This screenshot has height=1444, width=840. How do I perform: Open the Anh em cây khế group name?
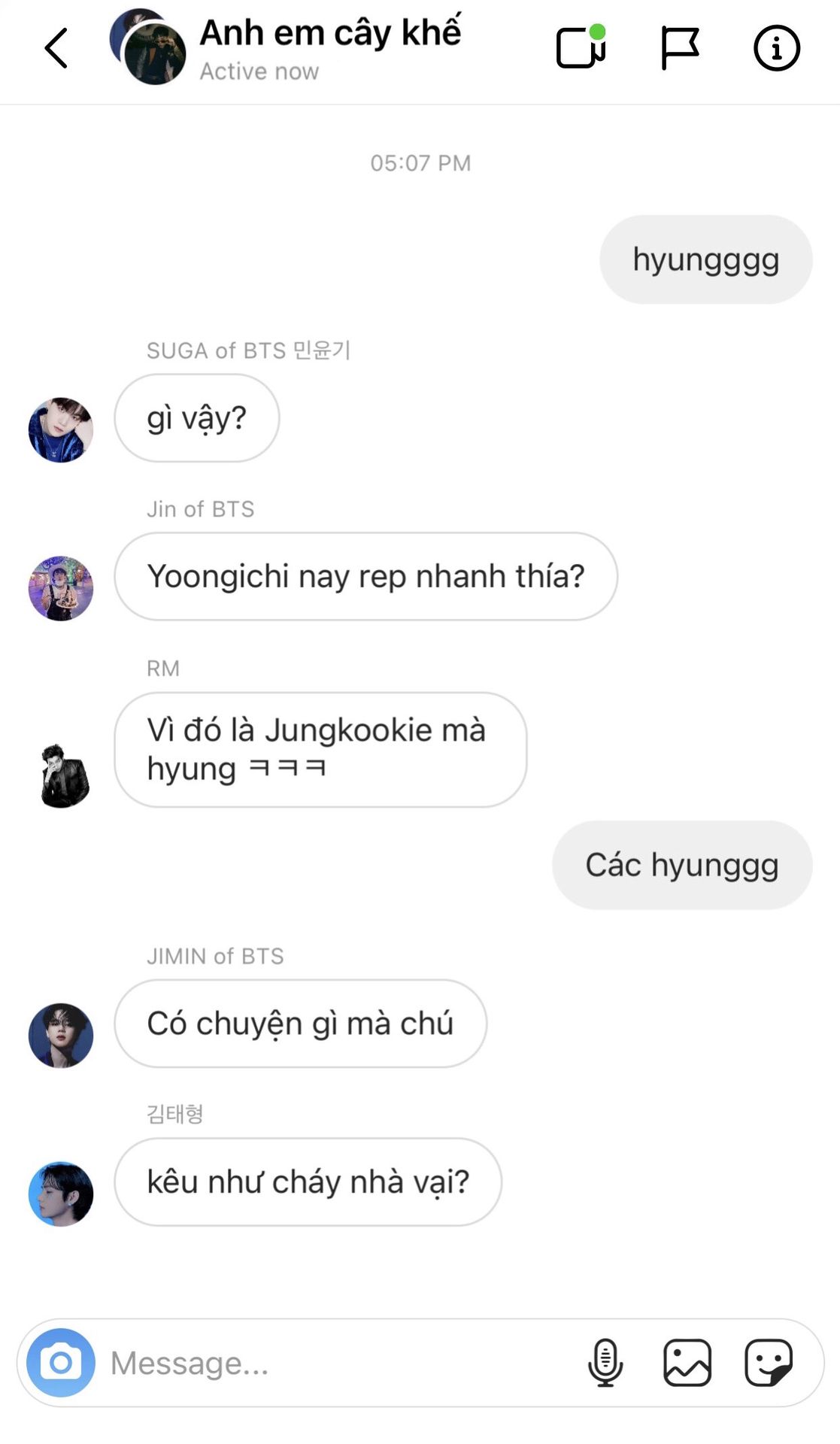coord(330,32)
